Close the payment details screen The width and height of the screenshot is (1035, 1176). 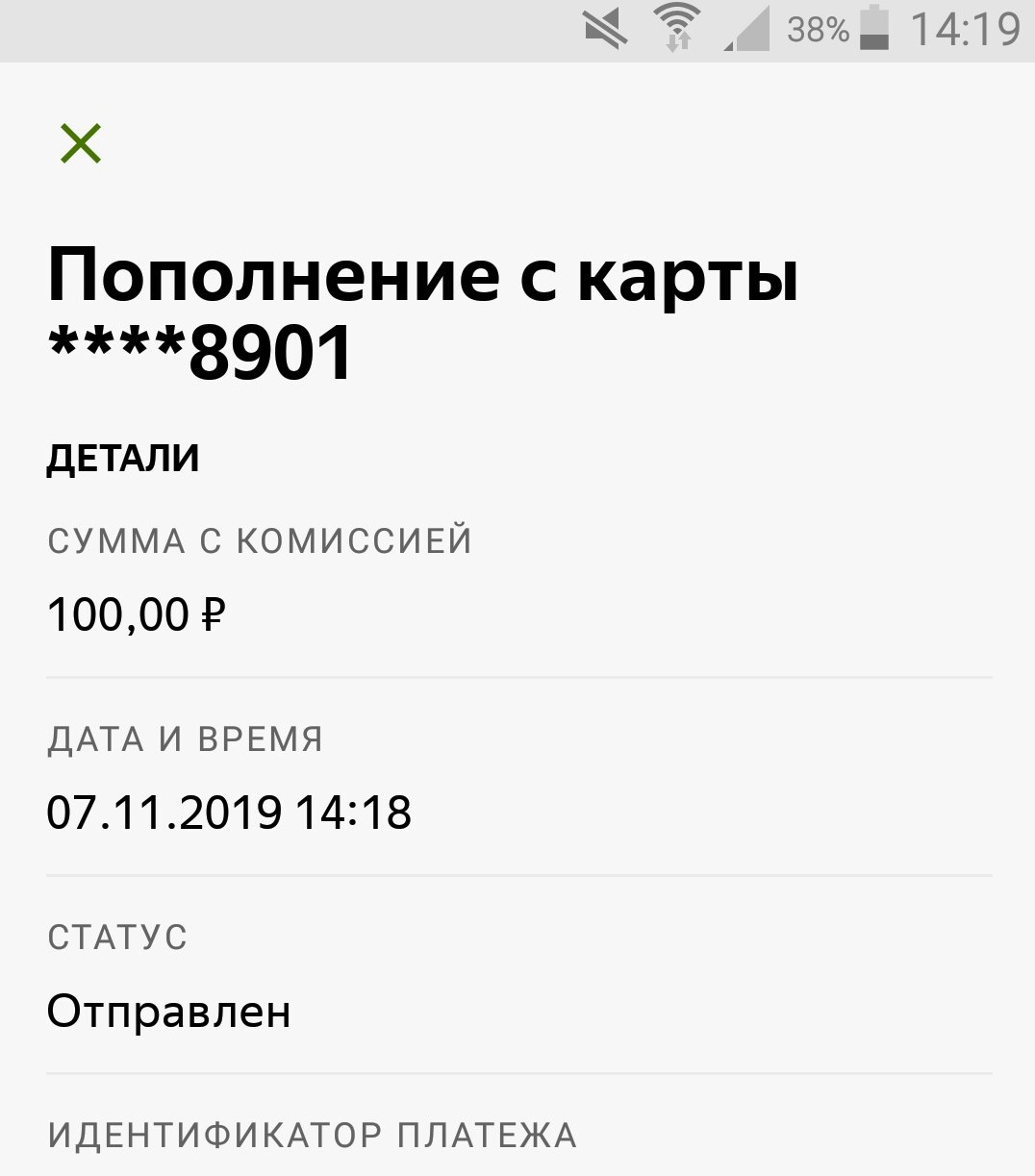pos(81,143)
